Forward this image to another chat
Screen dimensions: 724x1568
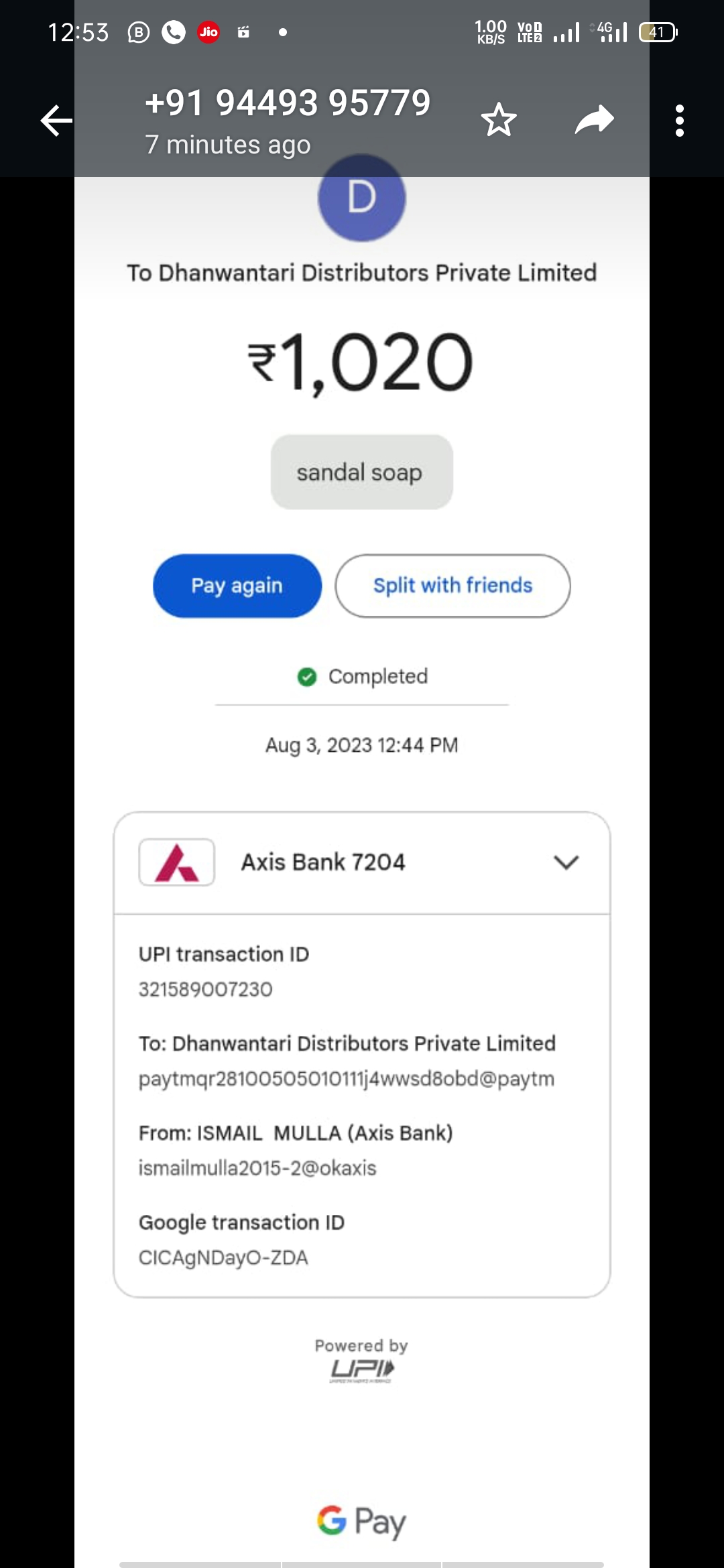[x=594, y=120]
